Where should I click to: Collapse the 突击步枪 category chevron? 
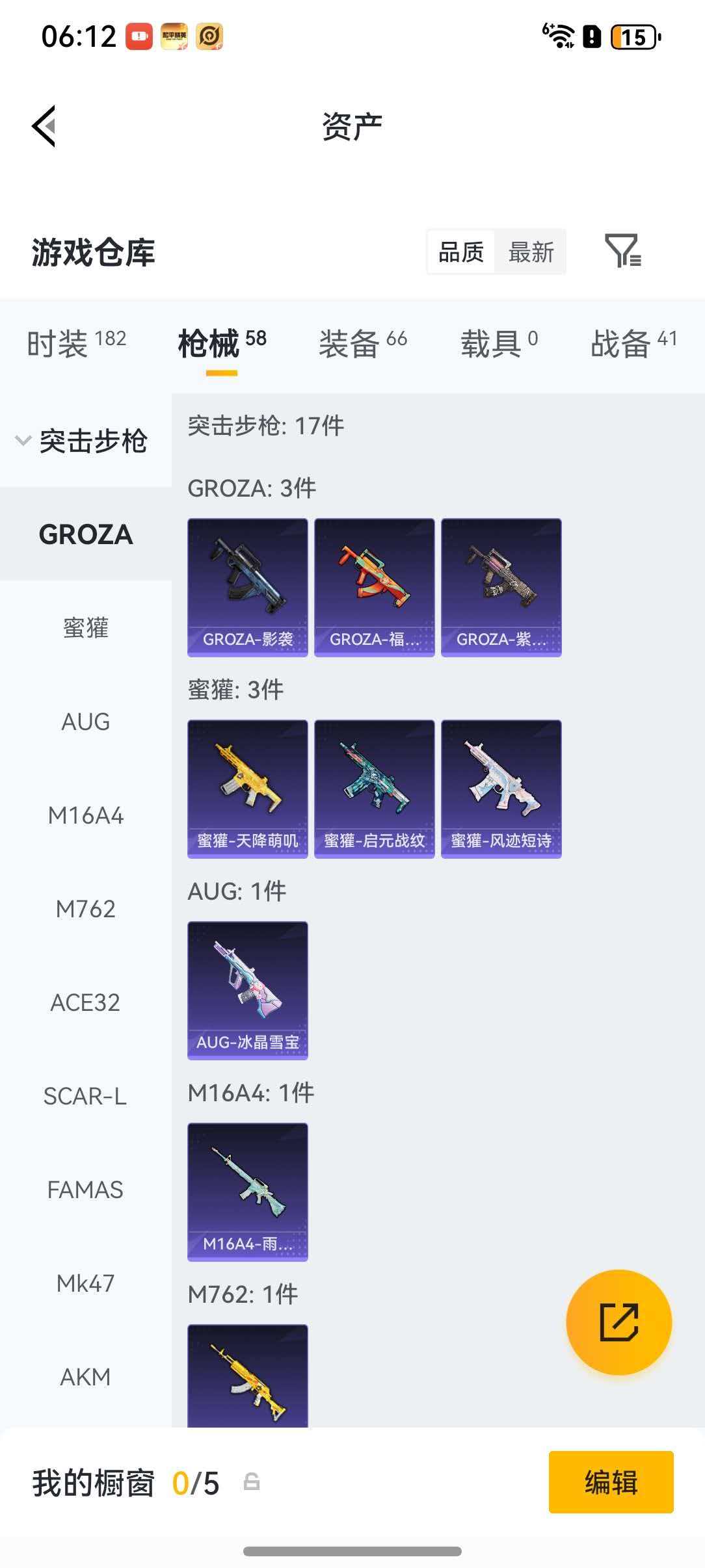[x=23, y=440]
